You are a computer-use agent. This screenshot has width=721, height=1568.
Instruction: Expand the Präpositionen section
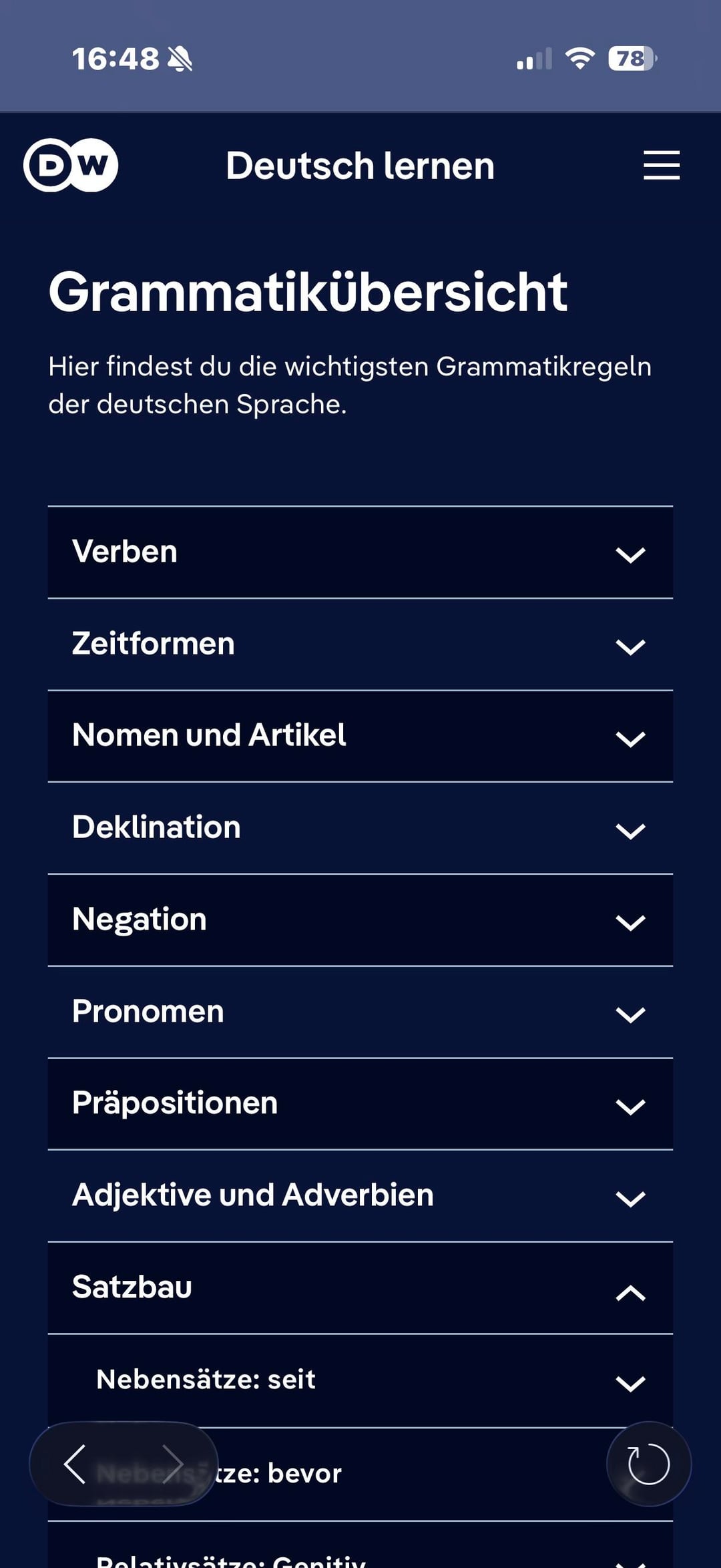point(360,1104)
